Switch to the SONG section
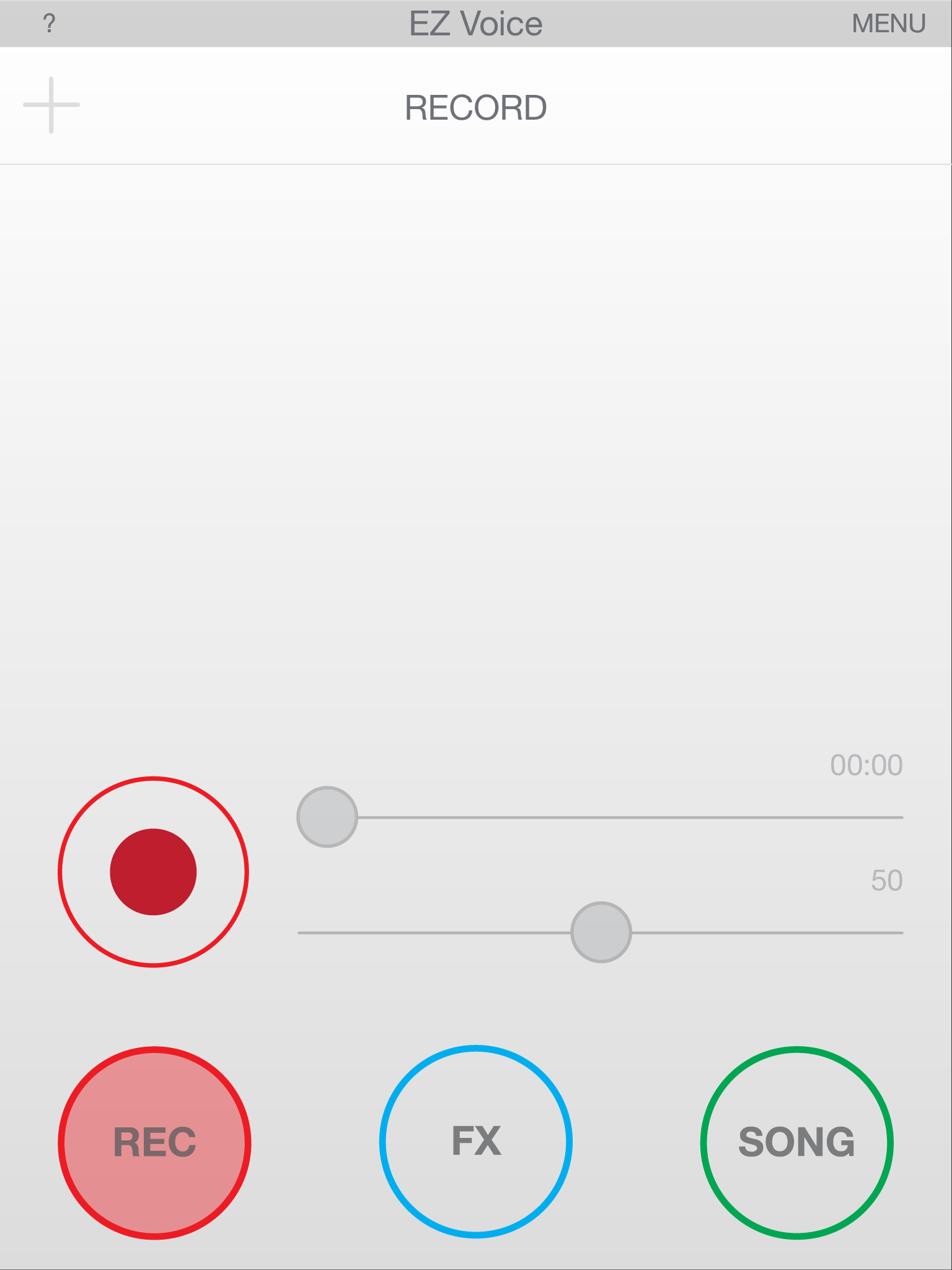This screenshot has width=952, height=1270. pyautogui.click(x=796, y=1142)
